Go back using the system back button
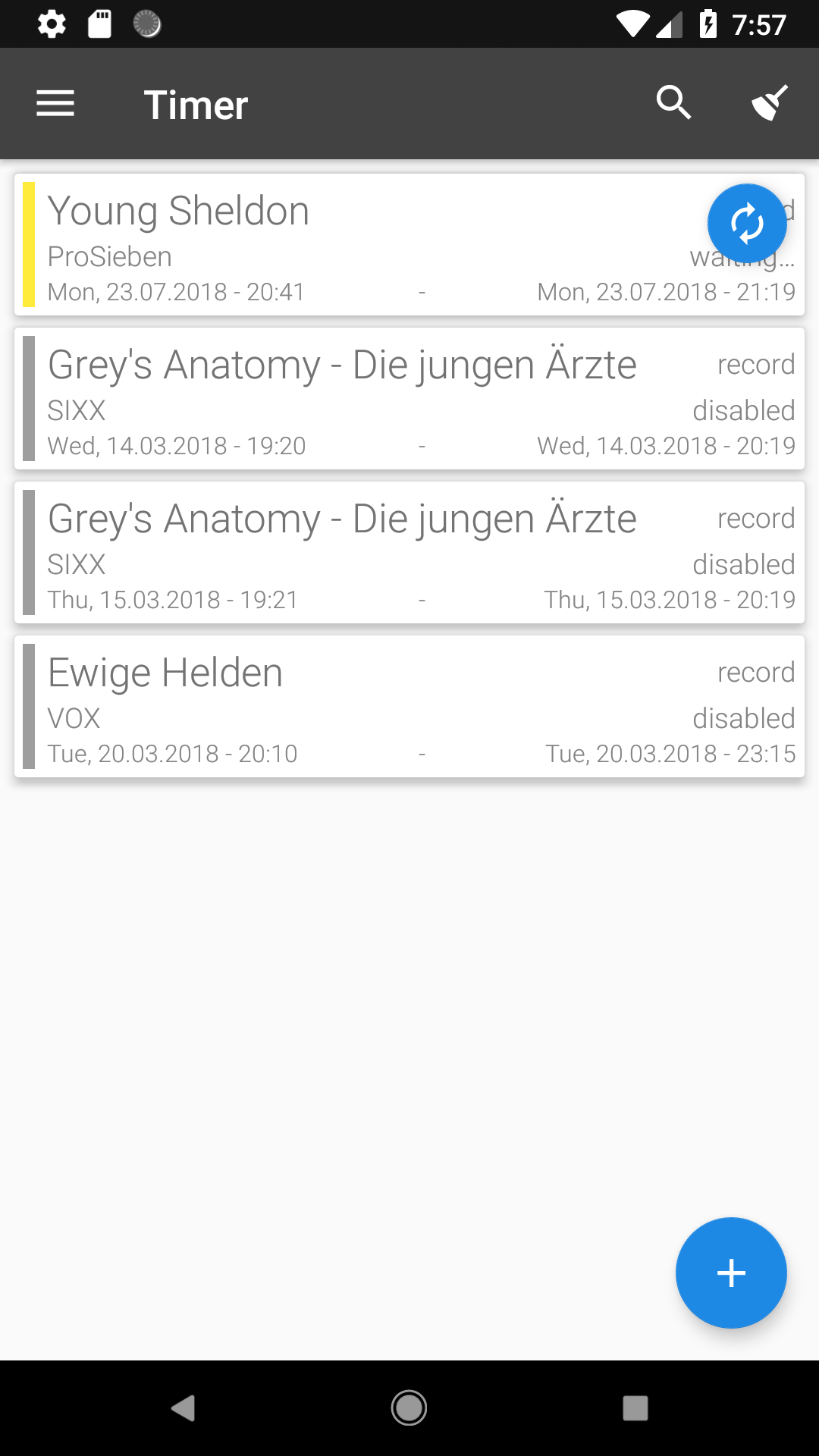 [183, 1408]
